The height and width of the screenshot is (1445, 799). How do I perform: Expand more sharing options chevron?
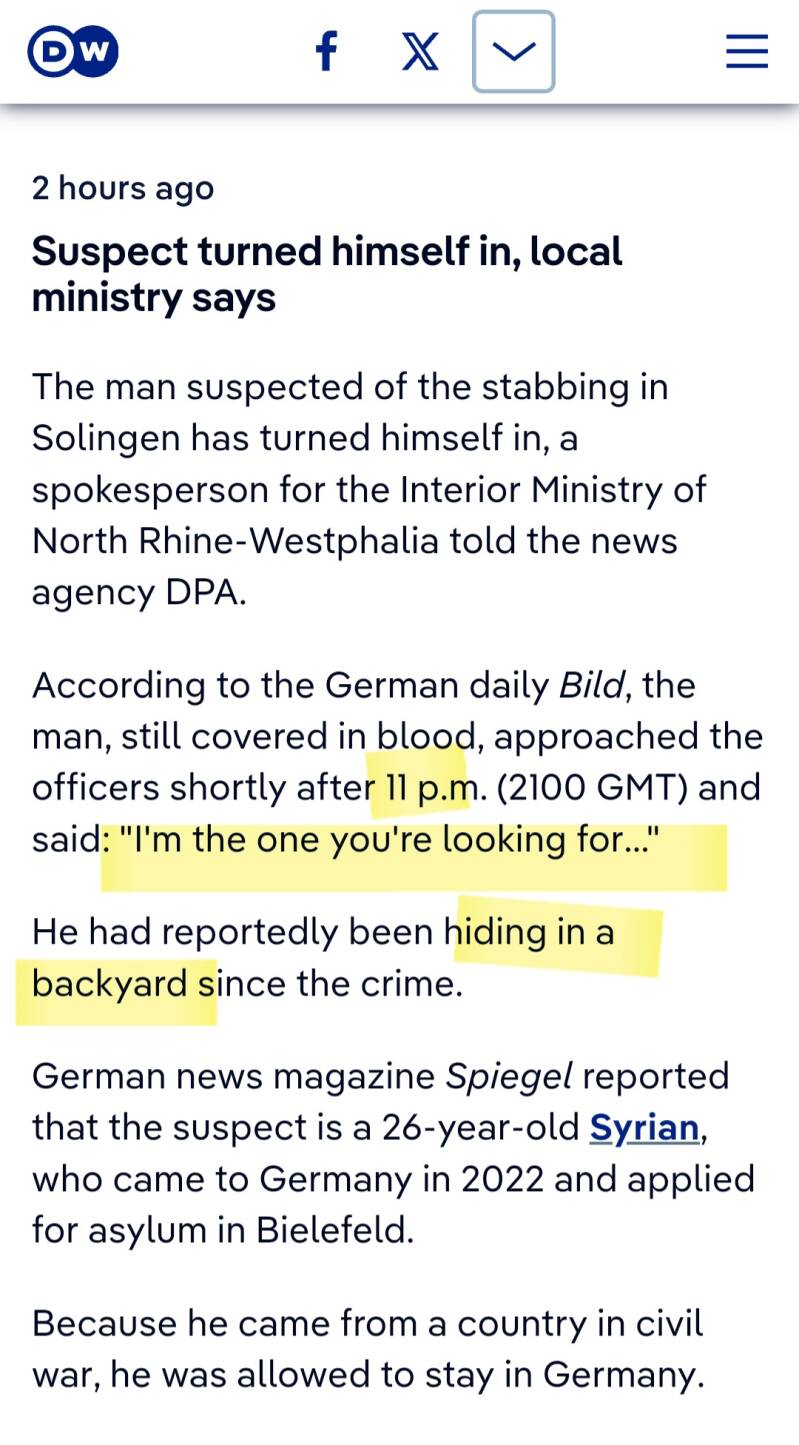[x=513, y=52]
